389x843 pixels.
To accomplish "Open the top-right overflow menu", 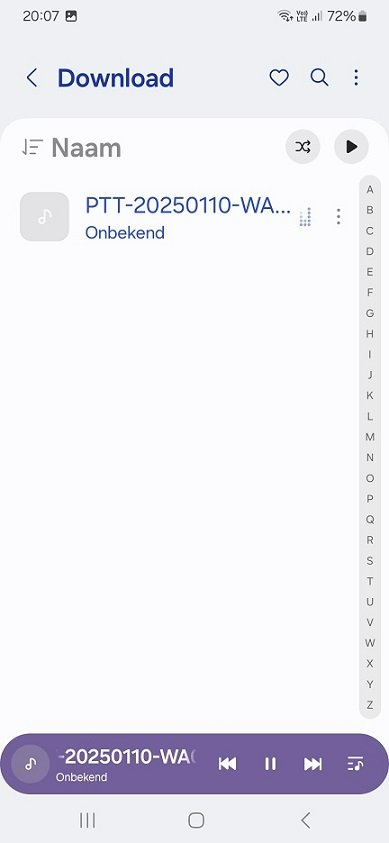I will [356, 78].
